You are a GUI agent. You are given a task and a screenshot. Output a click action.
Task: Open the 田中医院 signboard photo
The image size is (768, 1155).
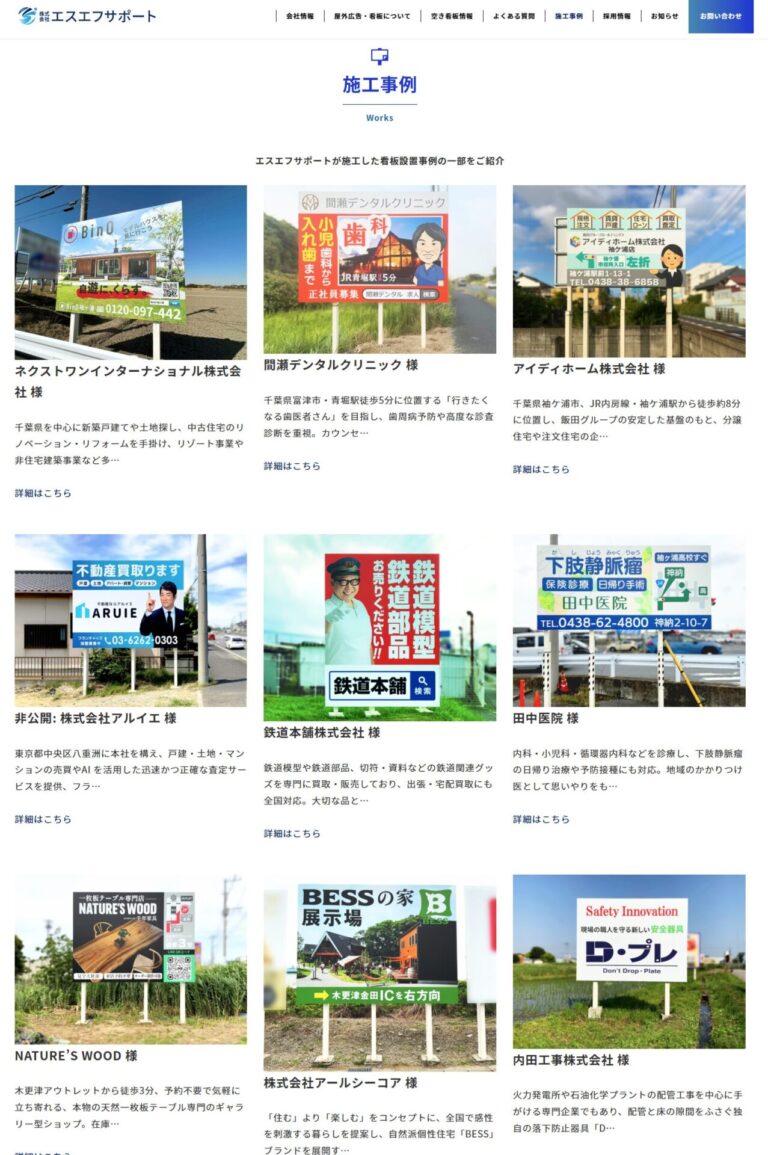(x=628, y=620)
